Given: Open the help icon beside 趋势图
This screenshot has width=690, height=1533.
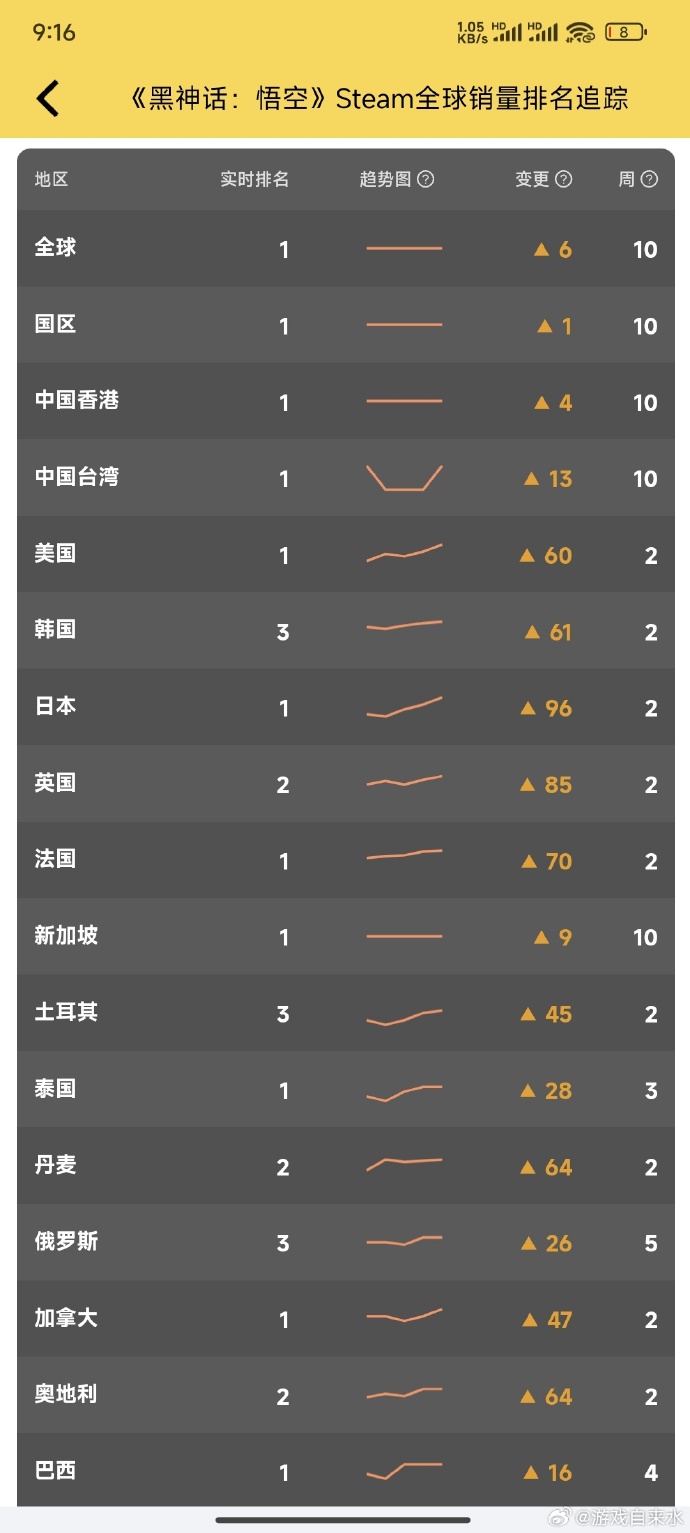Looking at the screenshot, I should pyautogui.click(x=426, y=180).
